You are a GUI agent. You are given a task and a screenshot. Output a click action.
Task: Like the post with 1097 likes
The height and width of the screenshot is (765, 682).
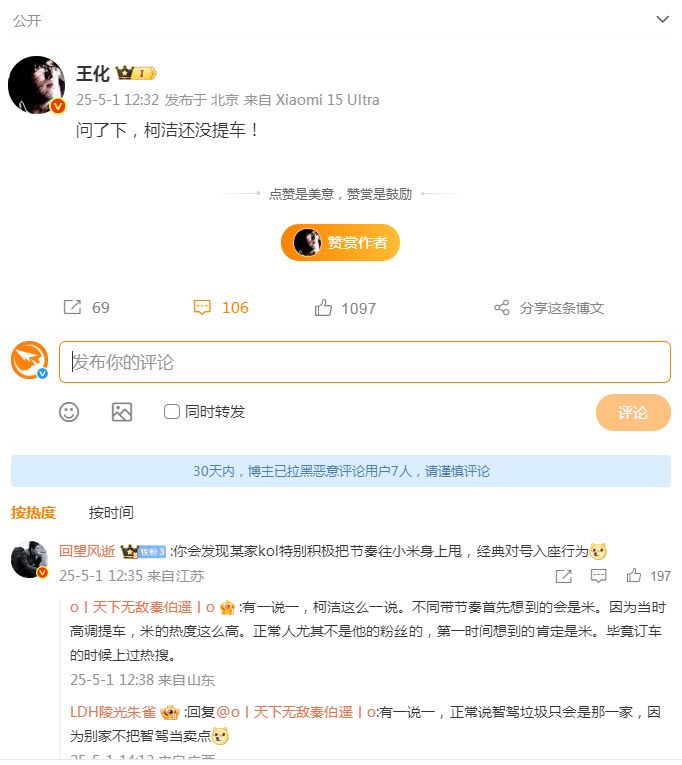click(345, 308)
